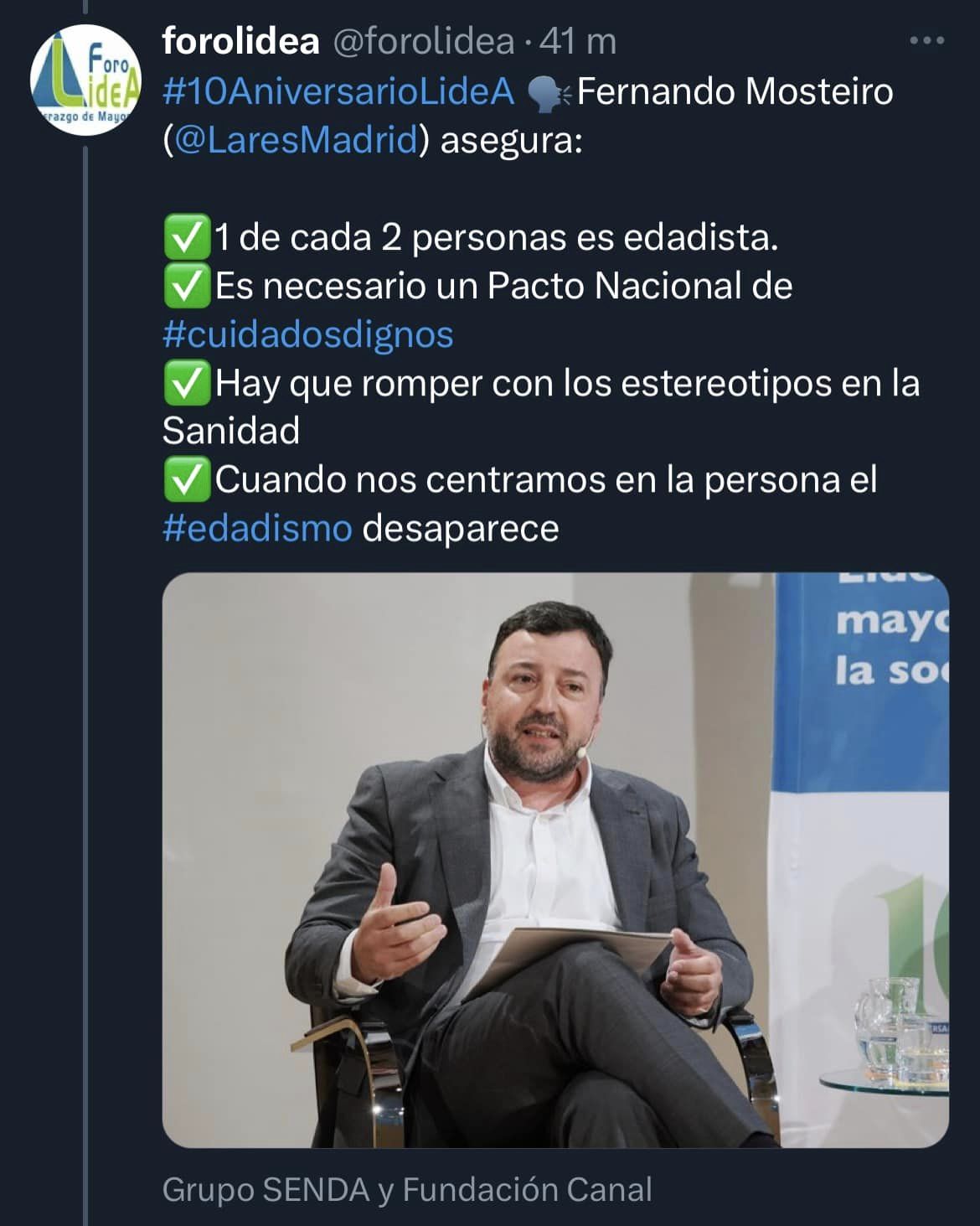The width and height of the screenshot is (980, 1226).
Task: Open the tweet's three-dot overflow menu
Action: (927, 40)
